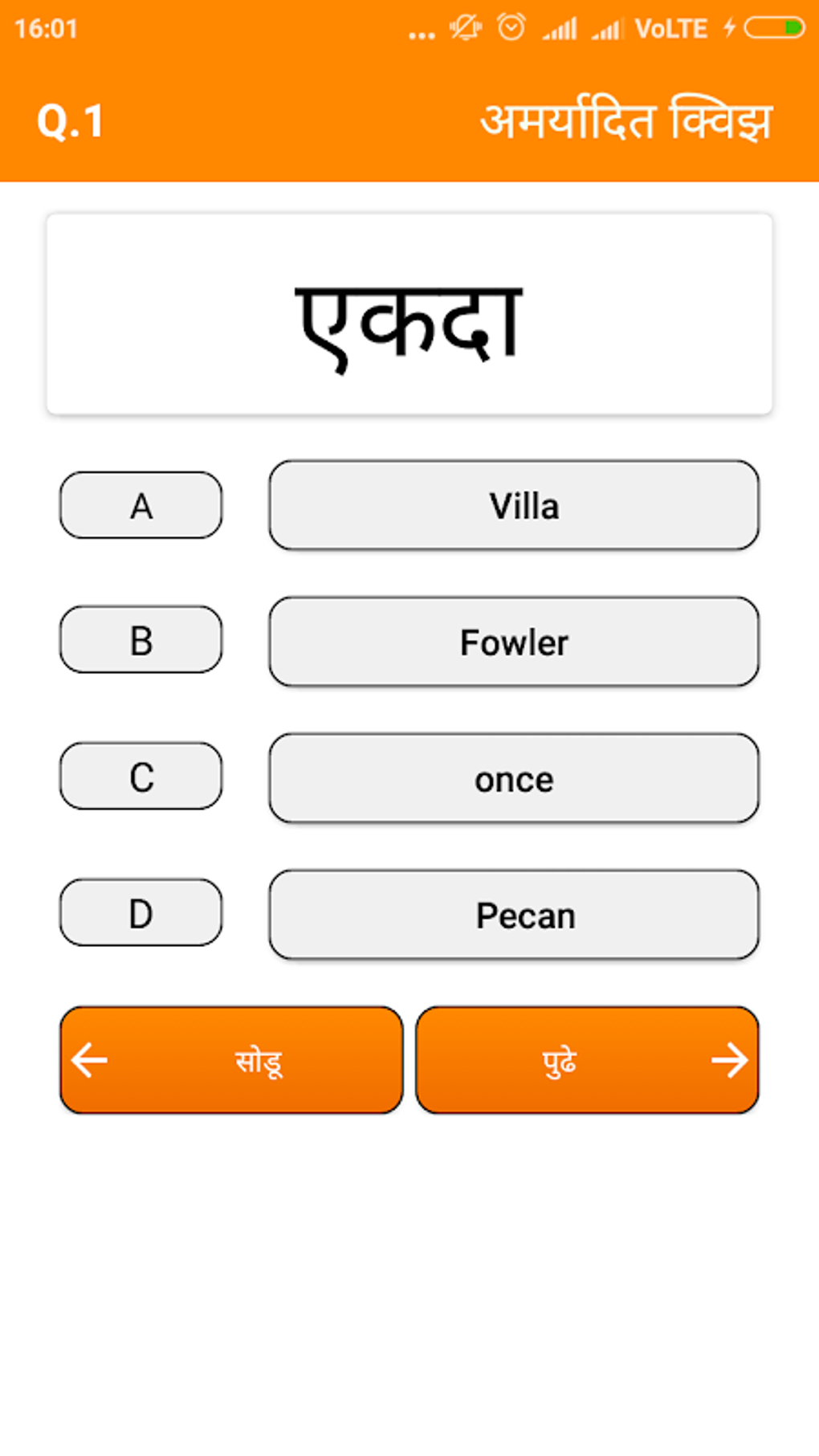Select the 'Pecan' option
The height and width of the screenshot is (1456, 819).
(514, 915)
